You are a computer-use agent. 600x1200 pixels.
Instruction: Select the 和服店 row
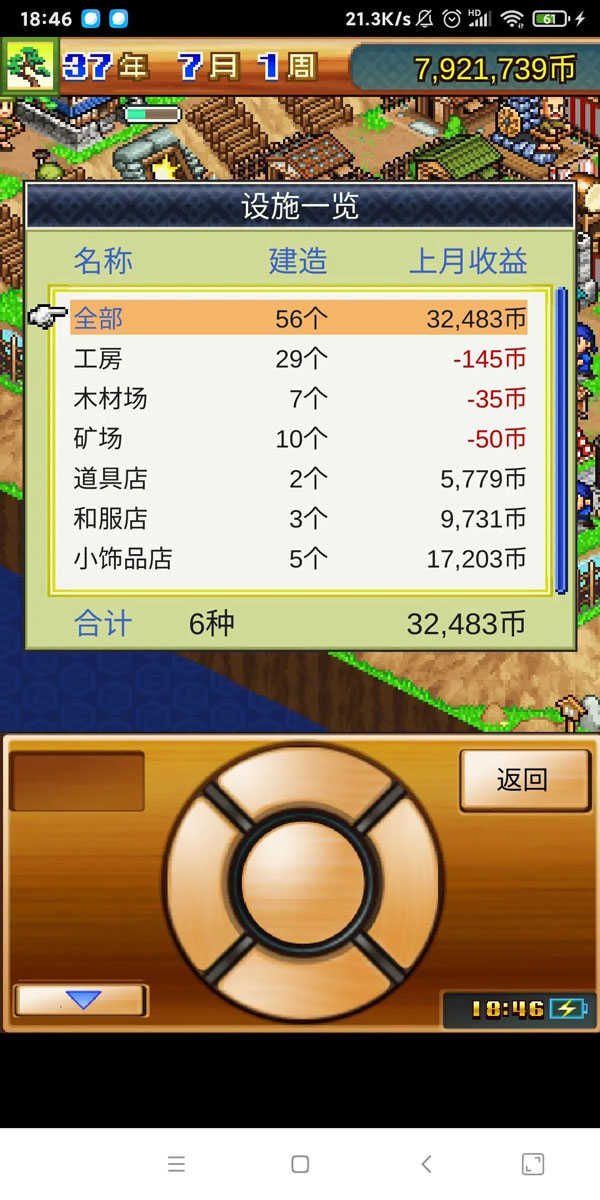[x=298, y=518]
